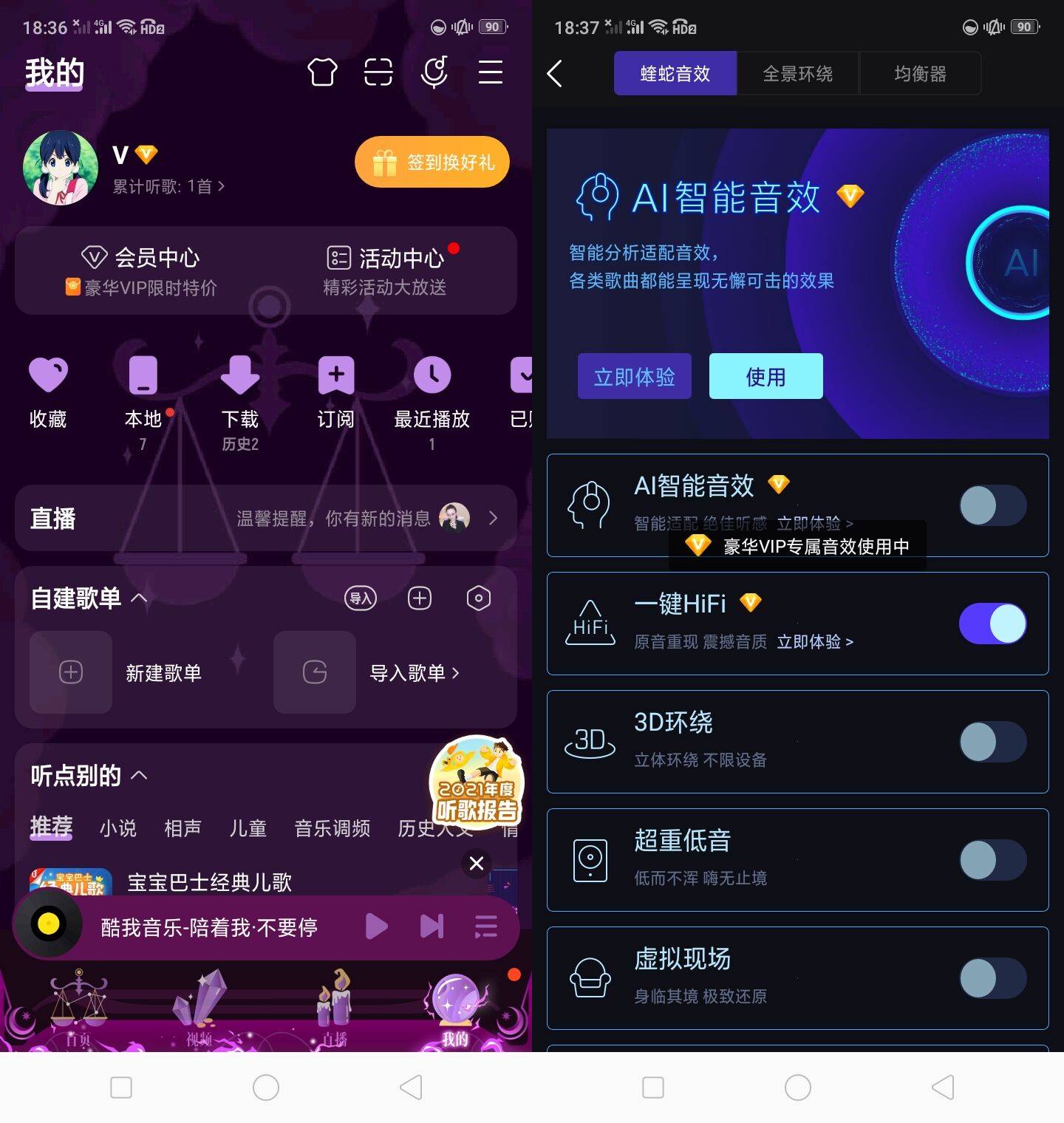
Task: Open the skin theme shirt icon
Action: click(x=322, y=72)
